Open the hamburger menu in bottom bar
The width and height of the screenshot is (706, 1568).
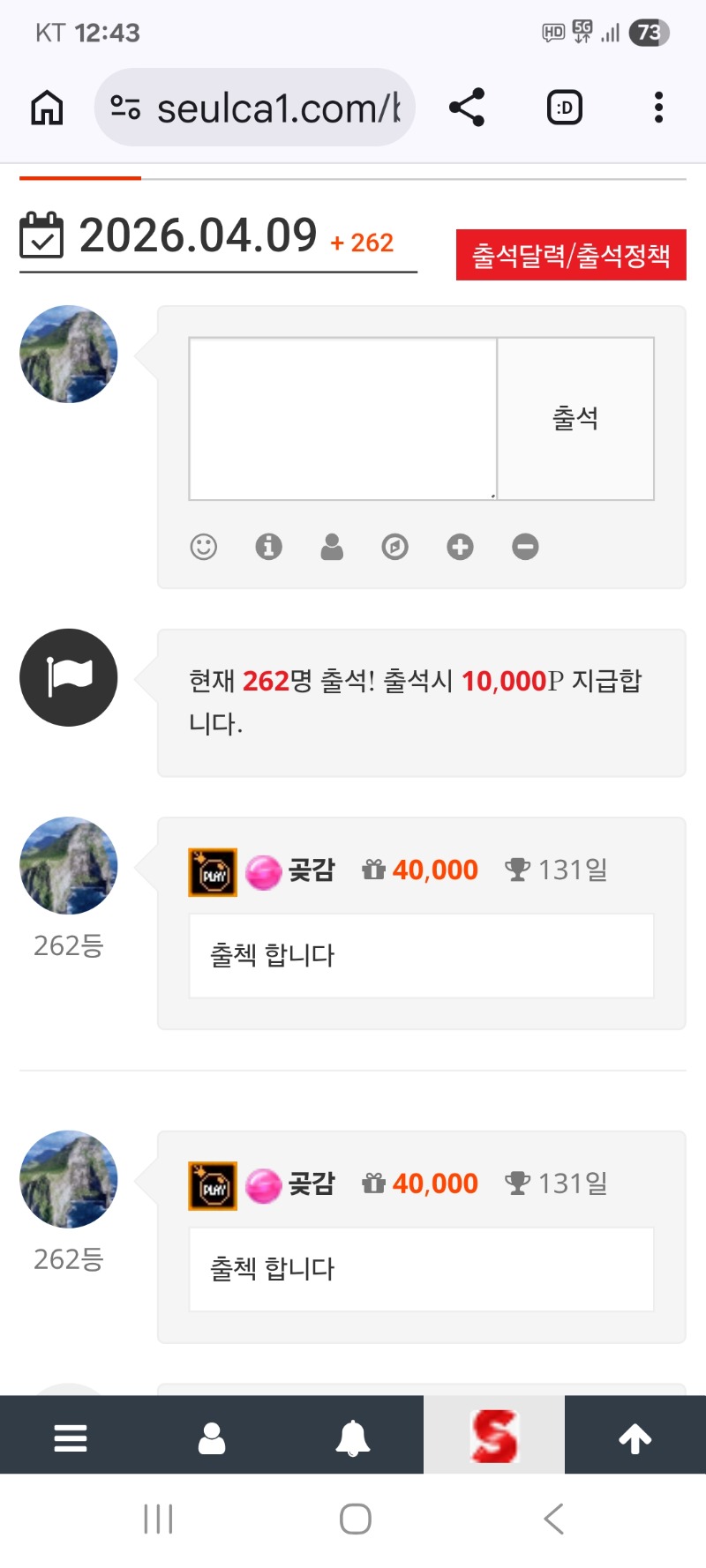point(71,1438)
